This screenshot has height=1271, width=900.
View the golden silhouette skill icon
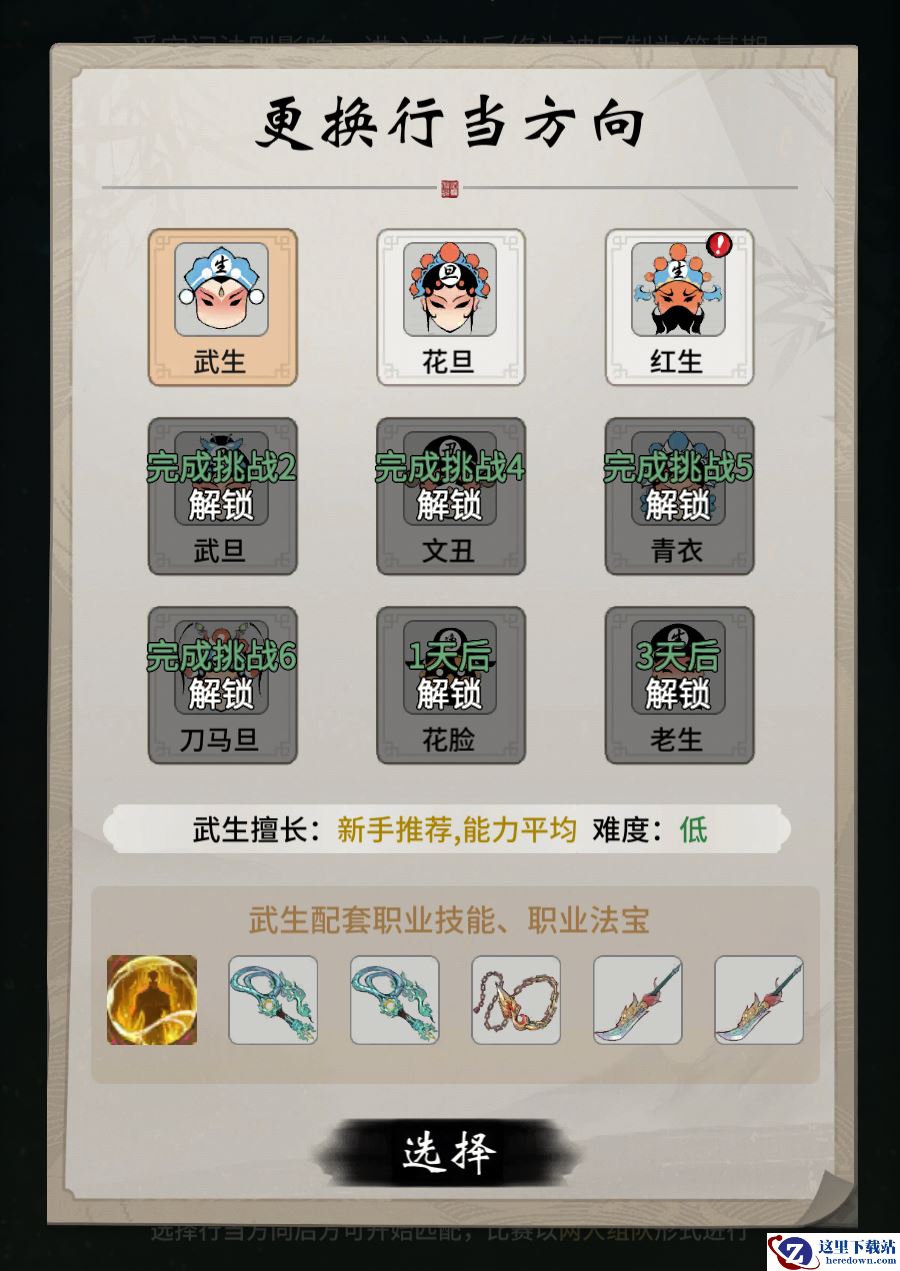click(152, 1000)
